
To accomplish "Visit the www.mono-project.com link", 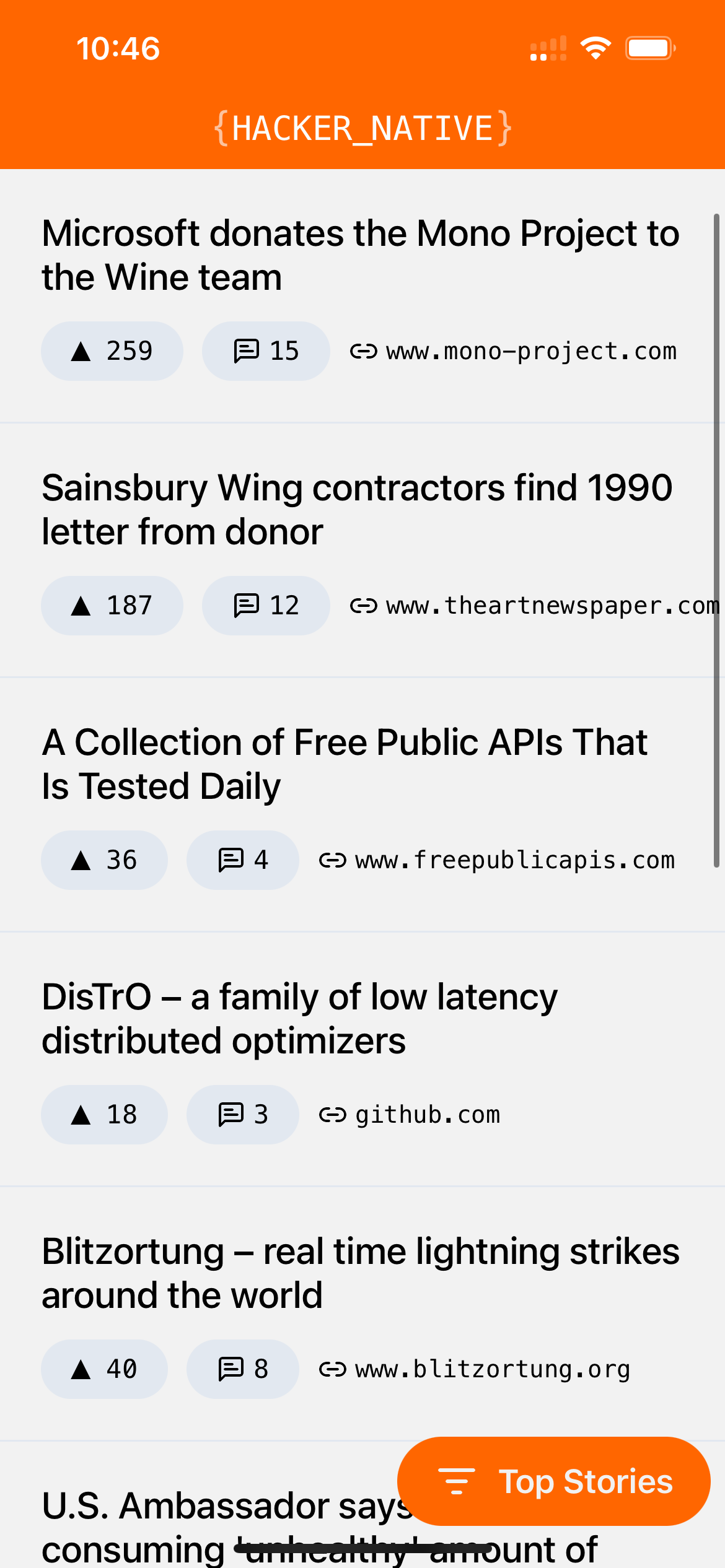I will 514,352.
